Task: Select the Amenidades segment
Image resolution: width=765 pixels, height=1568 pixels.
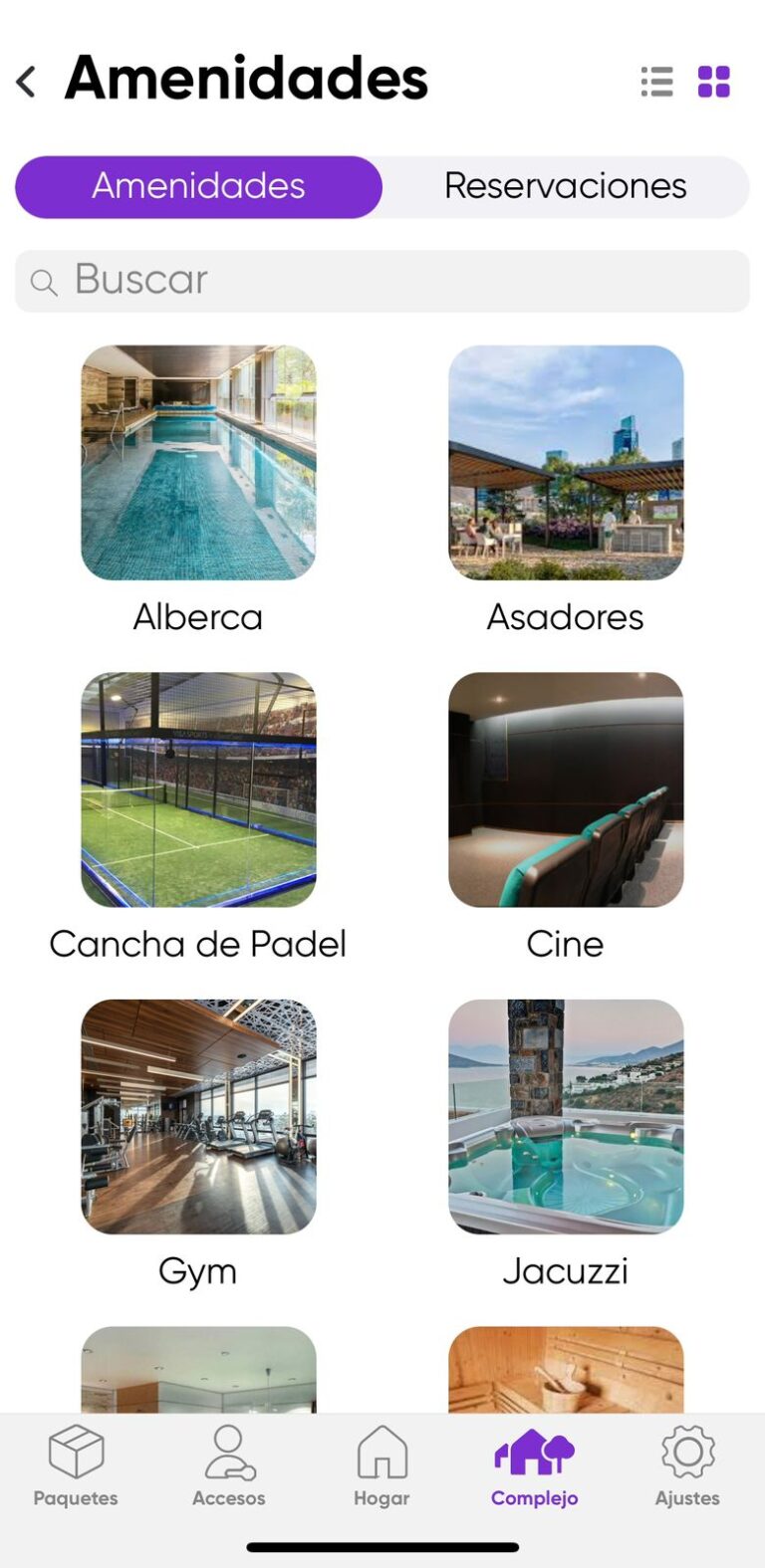Action: tap(198, 186)
